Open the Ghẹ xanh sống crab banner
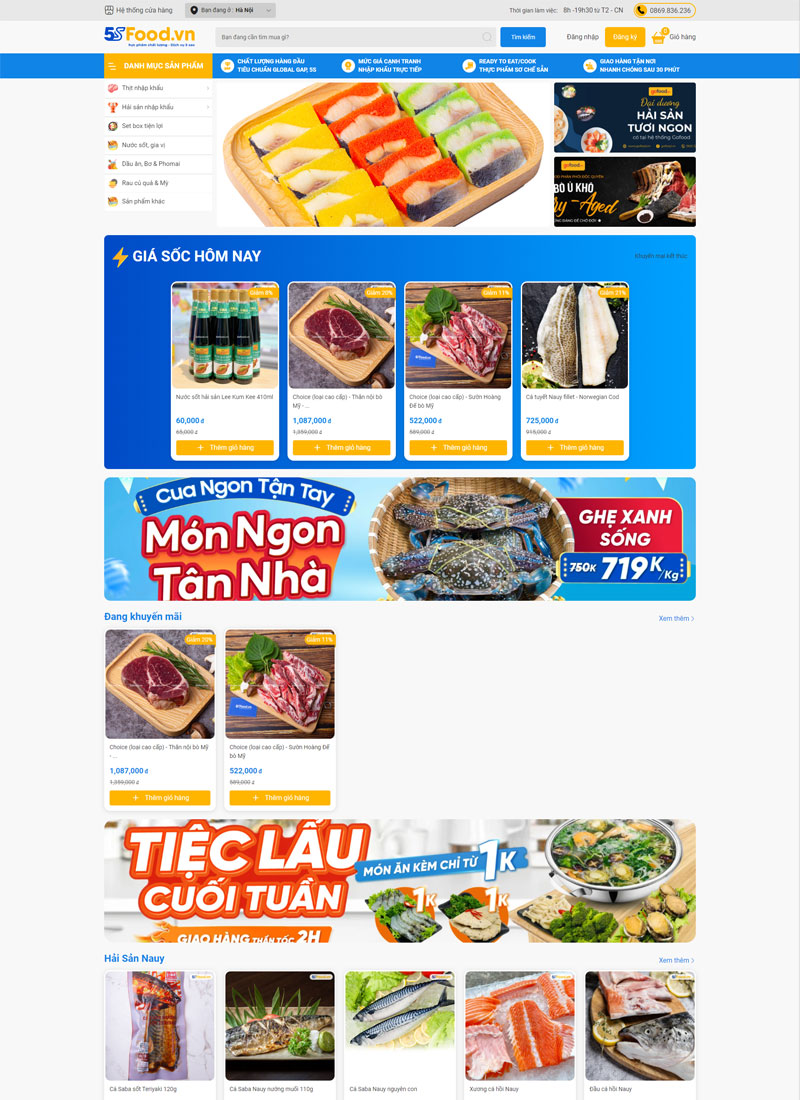Image resolution: width=800 pixels, height=1100 pixels. tap(400, 539)
